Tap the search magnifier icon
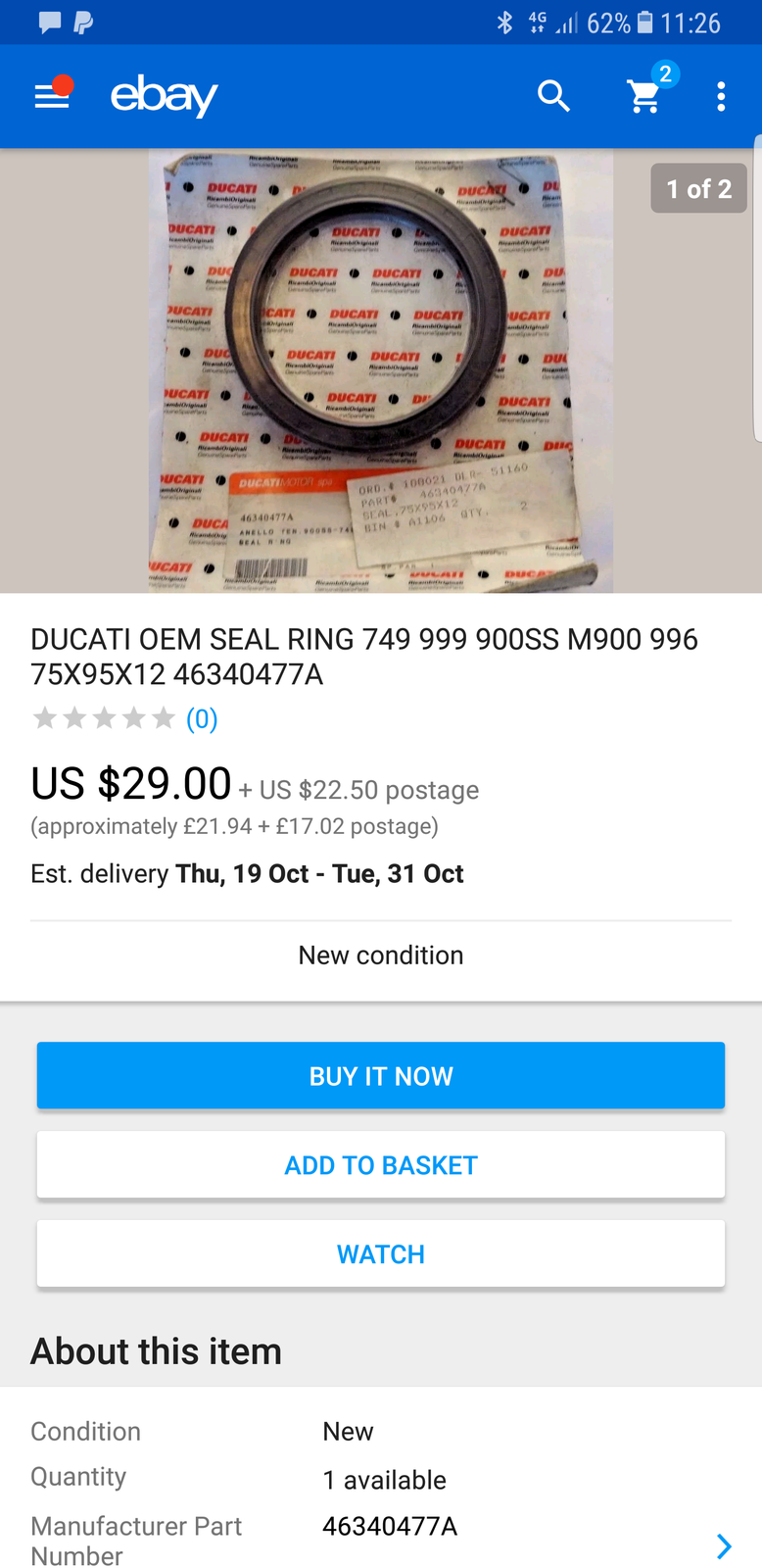This screenshot has height=1568, width=762. coord(553,96)
